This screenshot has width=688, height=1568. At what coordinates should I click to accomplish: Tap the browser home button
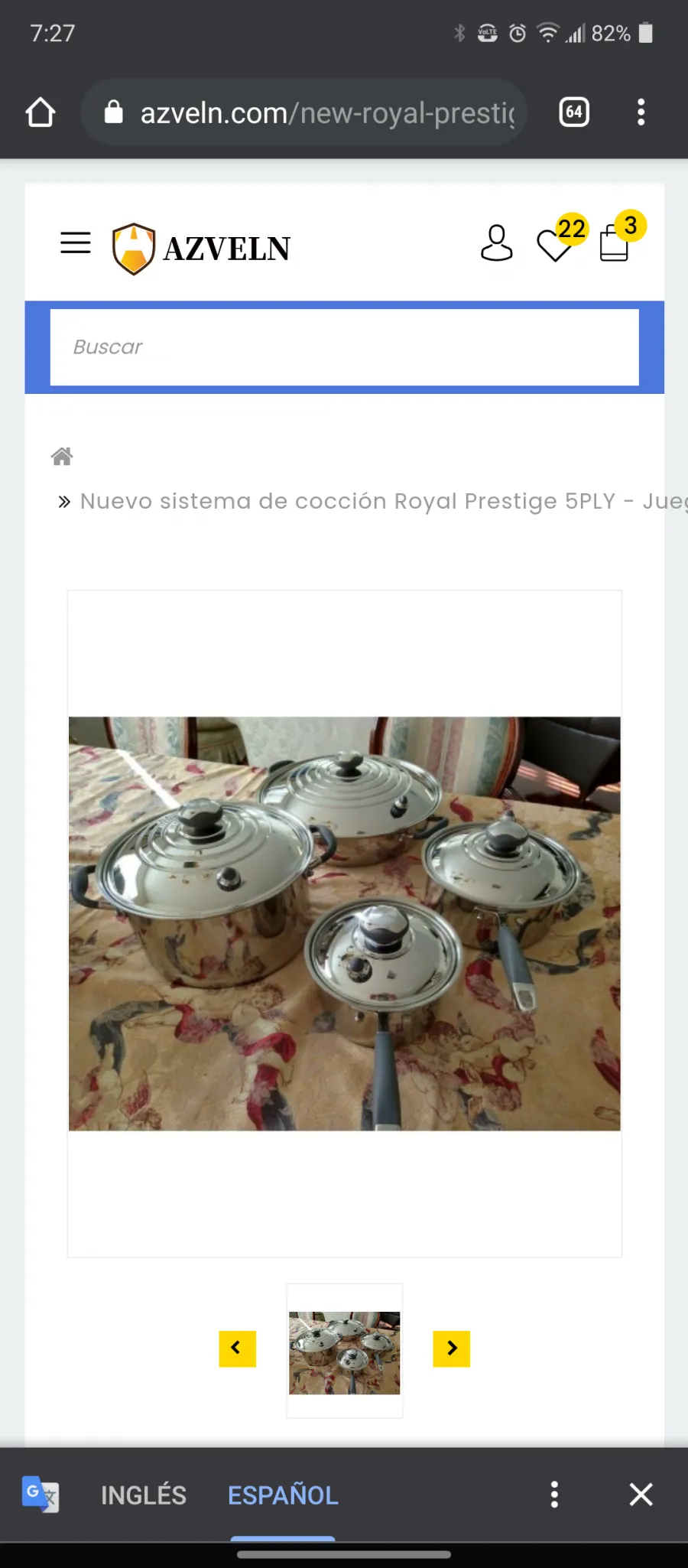(41, 112)
